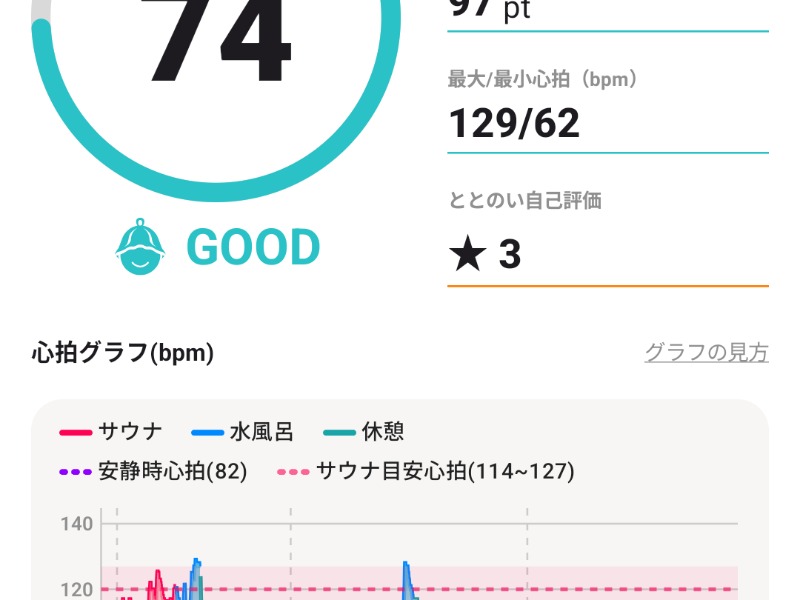Screen dimensions: 800x600
Task: Open the グラフの見方 link
Action: (707, 353)
